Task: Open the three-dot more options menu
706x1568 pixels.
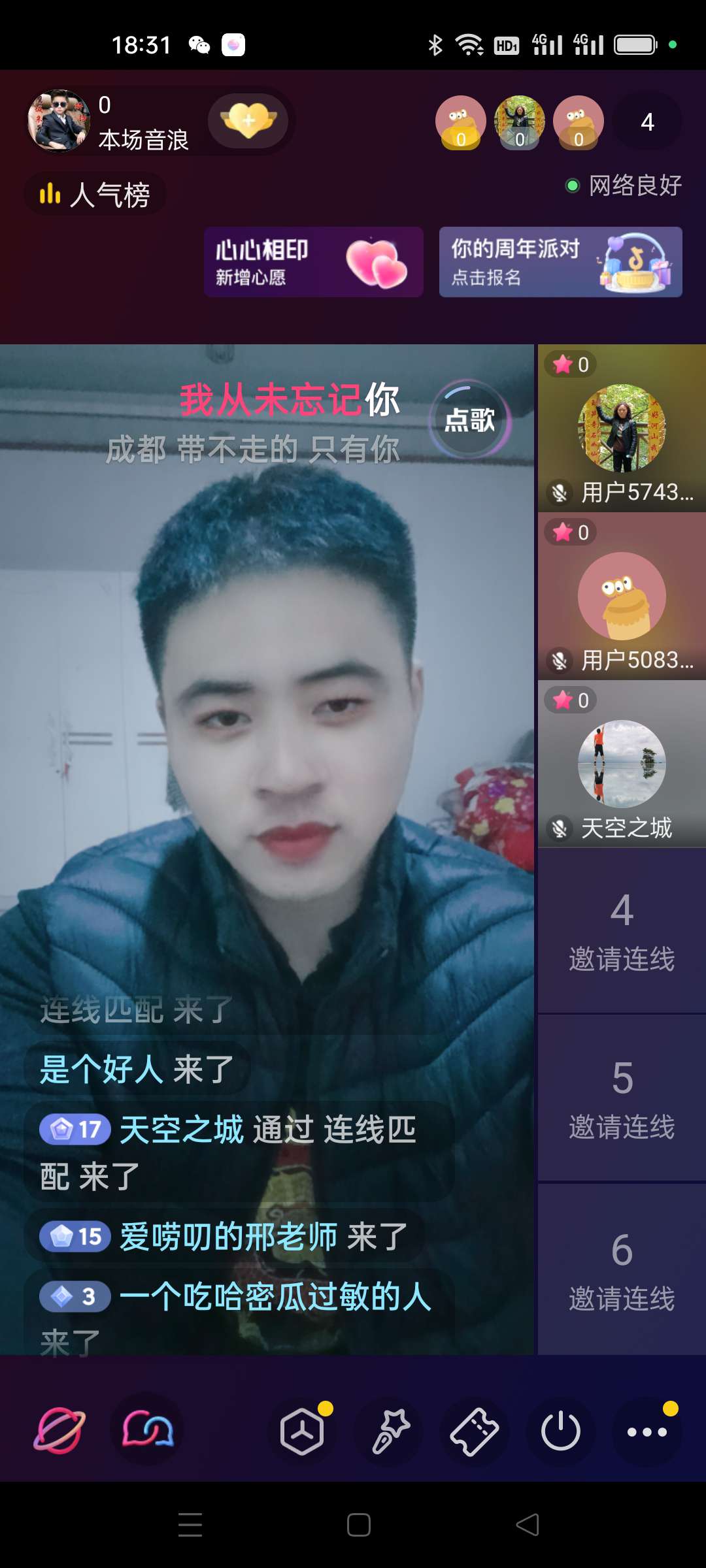Action: click(x=647, y=1431)
